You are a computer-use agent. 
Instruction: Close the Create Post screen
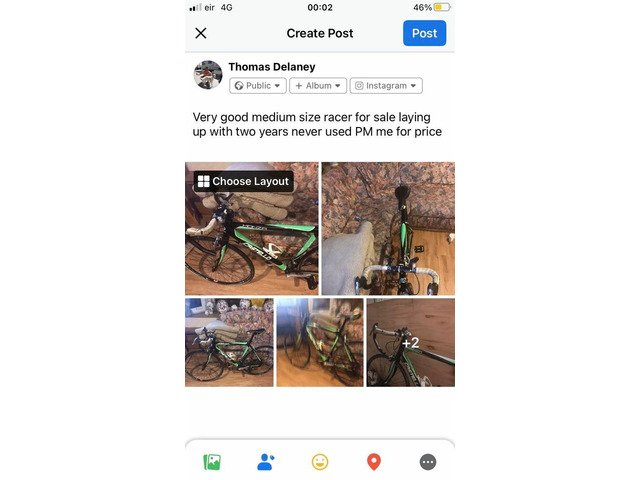[201, 33]
